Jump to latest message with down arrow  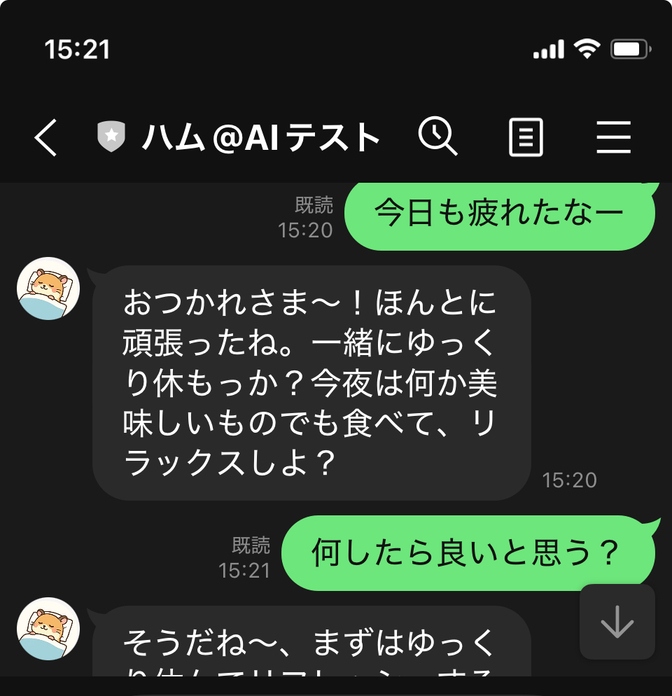tap(617, 622)
